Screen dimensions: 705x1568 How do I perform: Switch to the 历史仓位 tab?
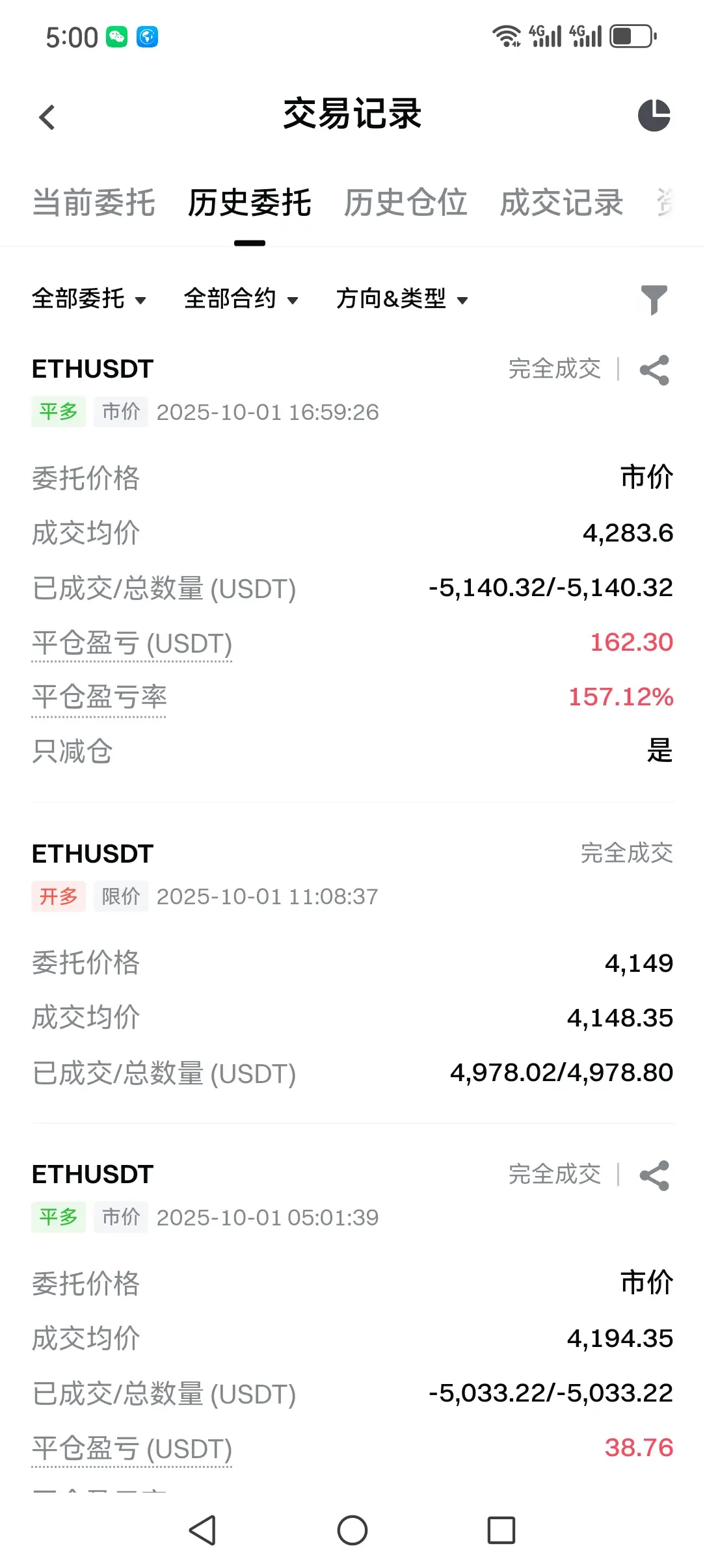tap(405, 202)
